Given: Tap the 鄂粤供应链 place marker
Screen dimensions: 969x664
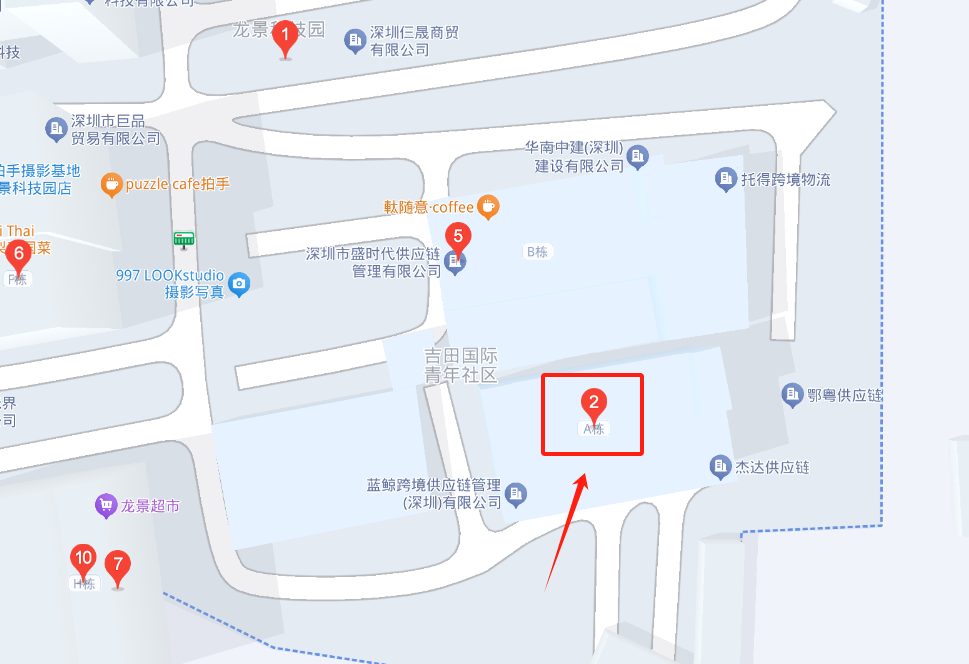Looking at the screenshot, I should tap(792, 395).
